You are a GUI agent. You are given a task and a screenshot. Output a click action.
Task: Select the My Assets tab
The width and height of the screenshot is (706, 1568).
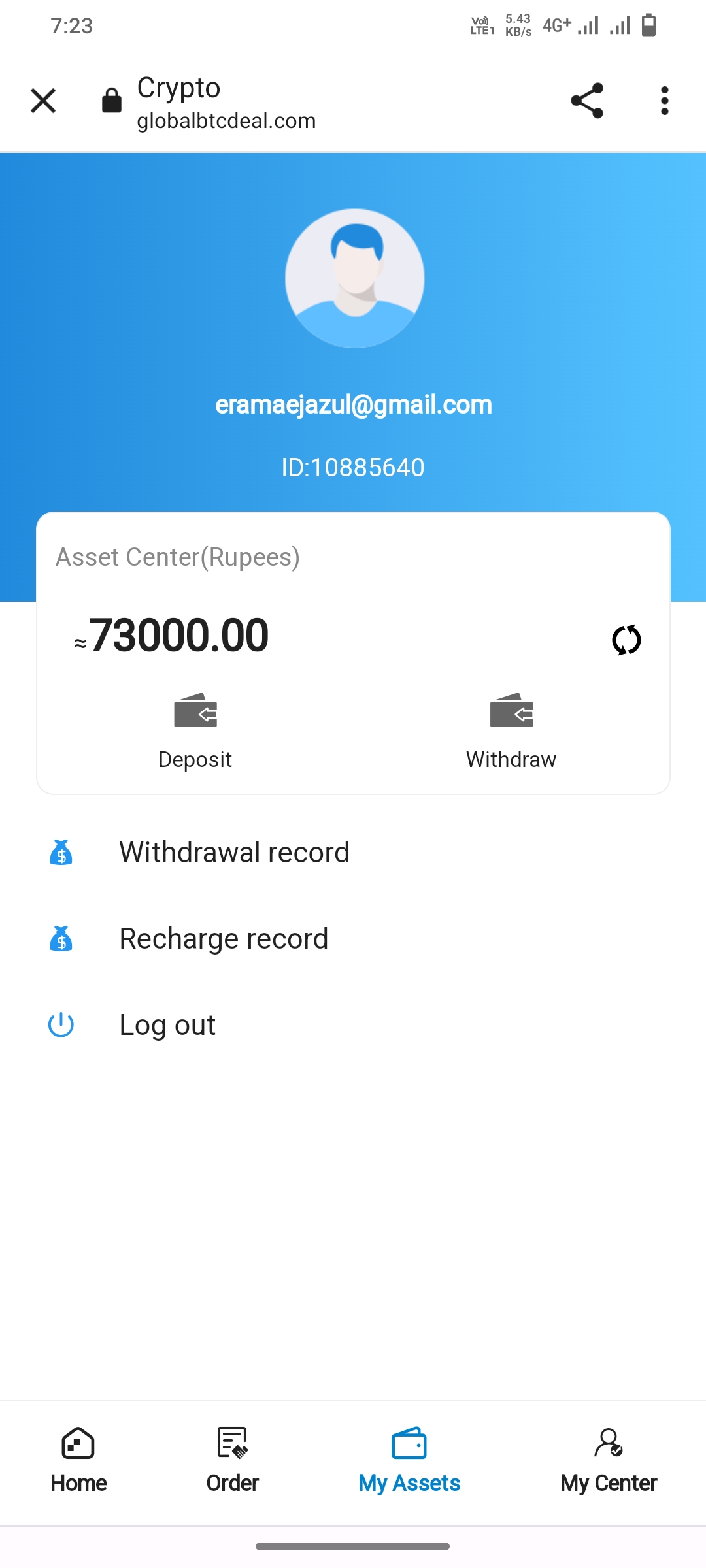coord(409,1461)
